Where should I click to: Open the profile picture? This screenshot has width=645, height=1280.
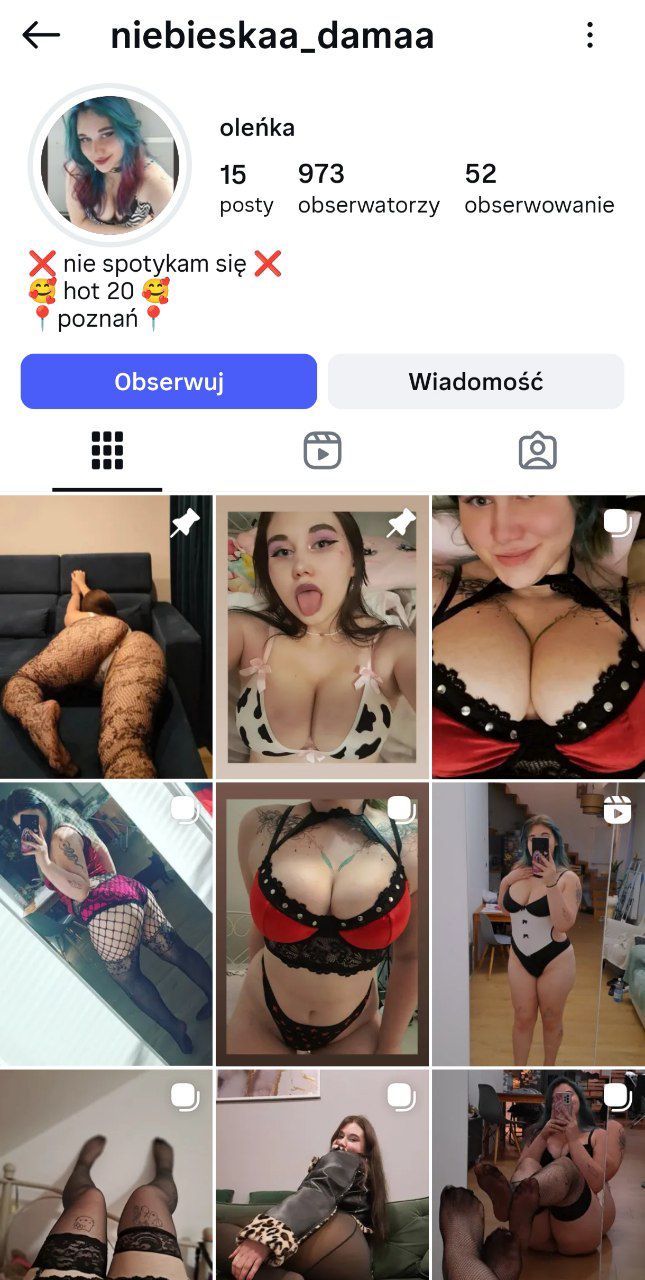pyautogui.click(x=109, y=165)
